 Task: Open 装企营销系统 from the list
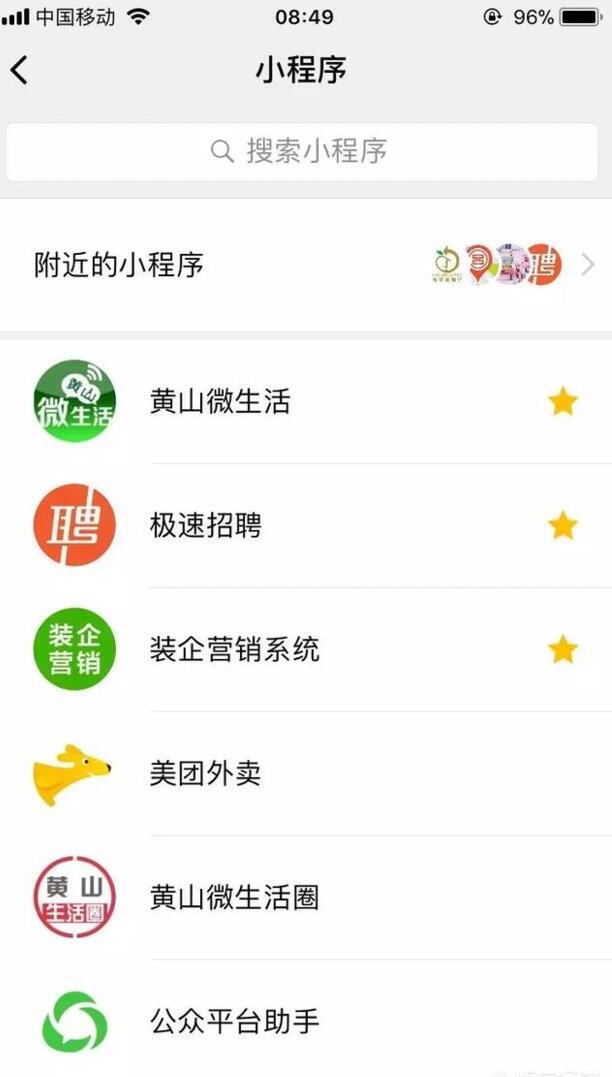pos(306,650)
